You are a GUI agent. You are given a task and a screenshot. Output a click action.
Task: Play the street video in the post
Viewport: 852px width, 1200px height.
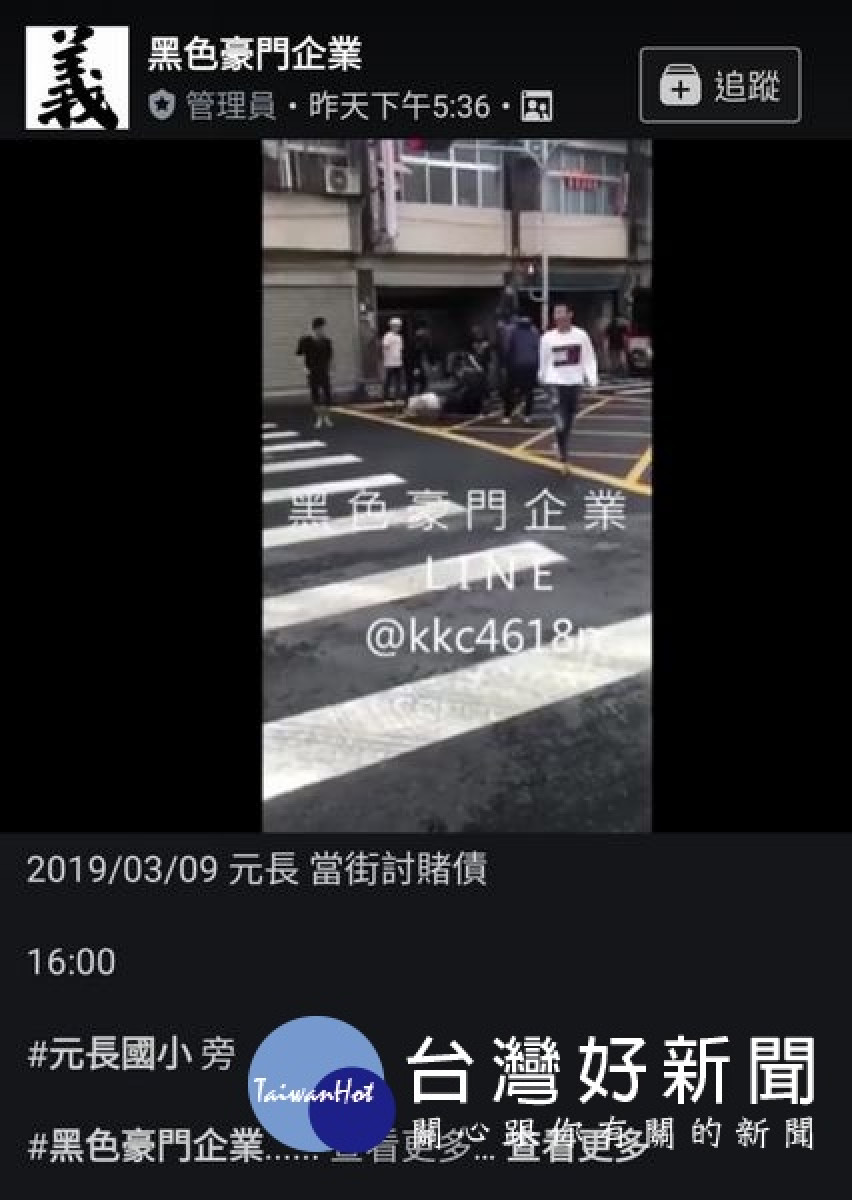(x=456, y=485)
